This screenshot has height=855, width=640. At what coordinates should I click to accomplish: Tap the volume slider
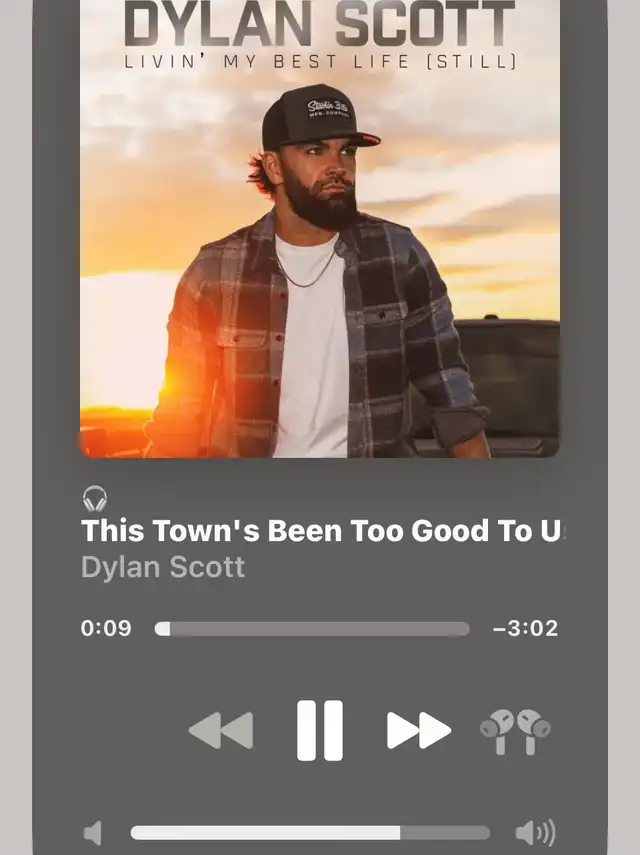(310, 833)
